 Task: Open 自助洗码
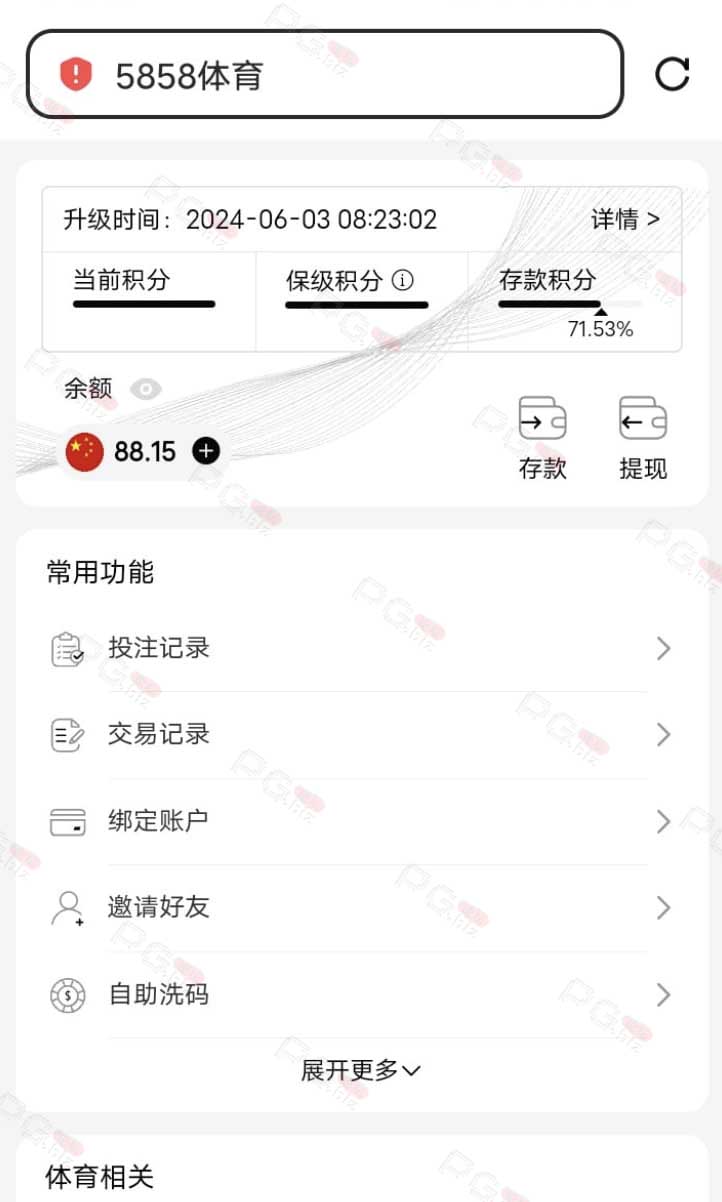361,995
